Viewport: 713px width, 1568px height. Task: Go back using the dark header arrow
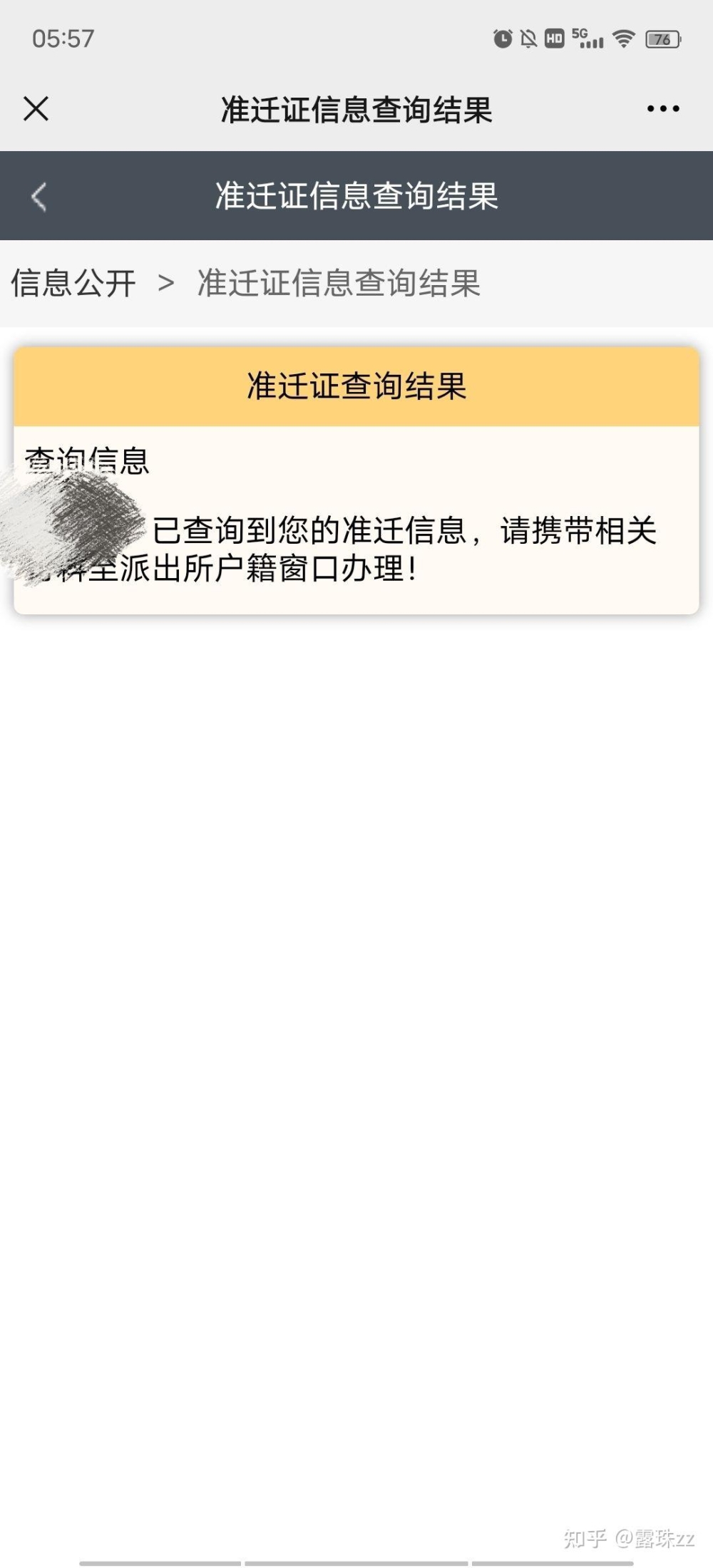[x=39, y=197]
